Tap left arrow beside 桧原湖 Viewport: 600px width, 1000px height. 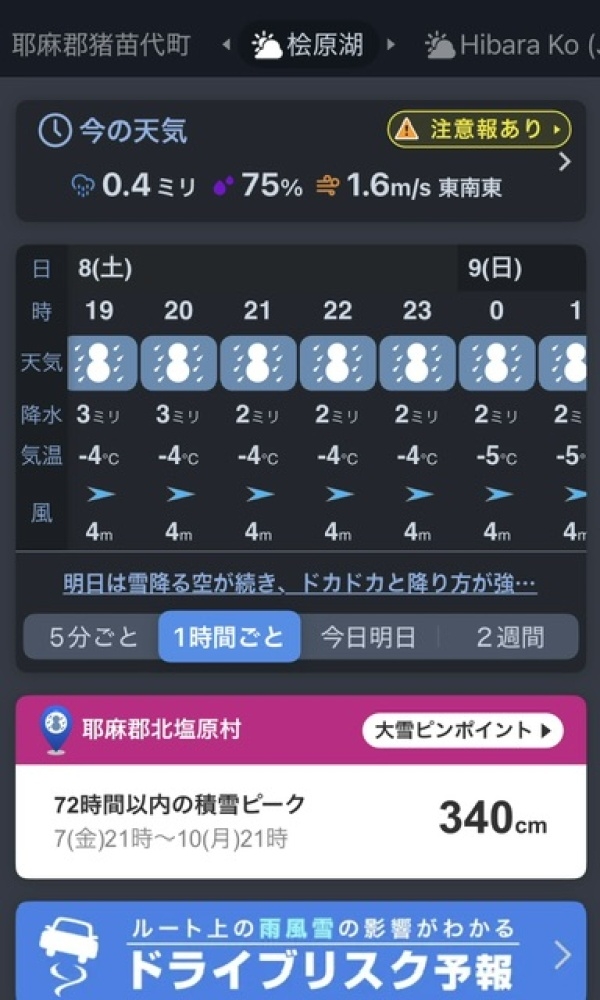tap(226, 45)
